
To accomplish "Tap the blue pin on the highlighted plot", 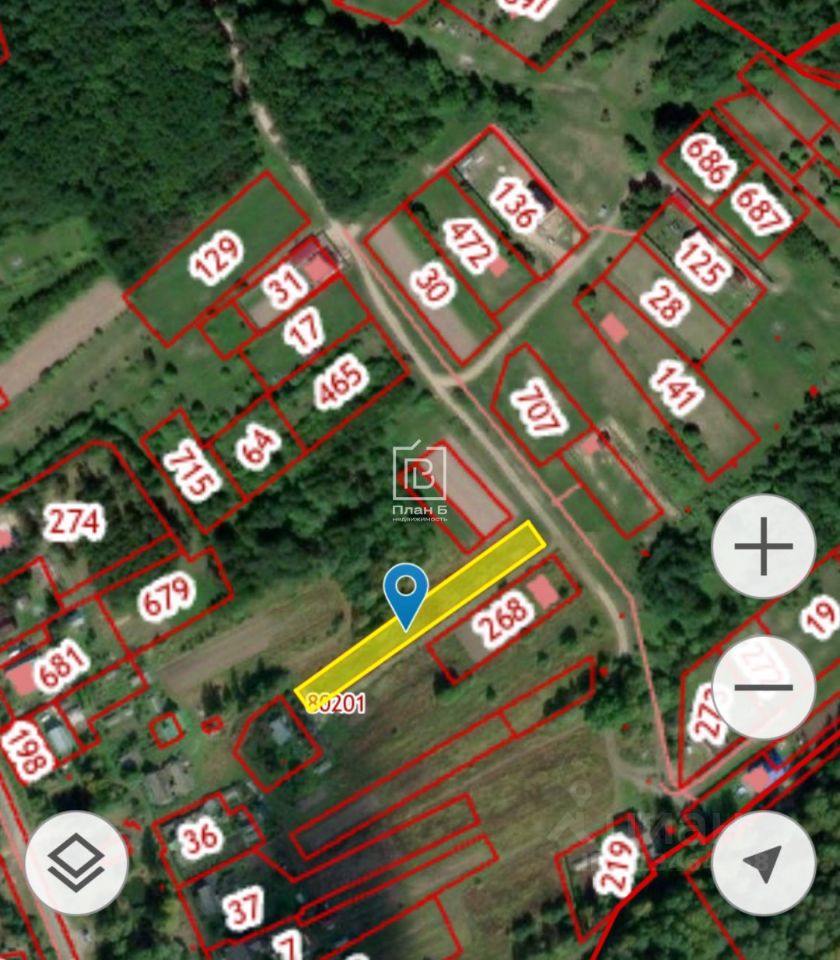I will click(x=406, y=592).
